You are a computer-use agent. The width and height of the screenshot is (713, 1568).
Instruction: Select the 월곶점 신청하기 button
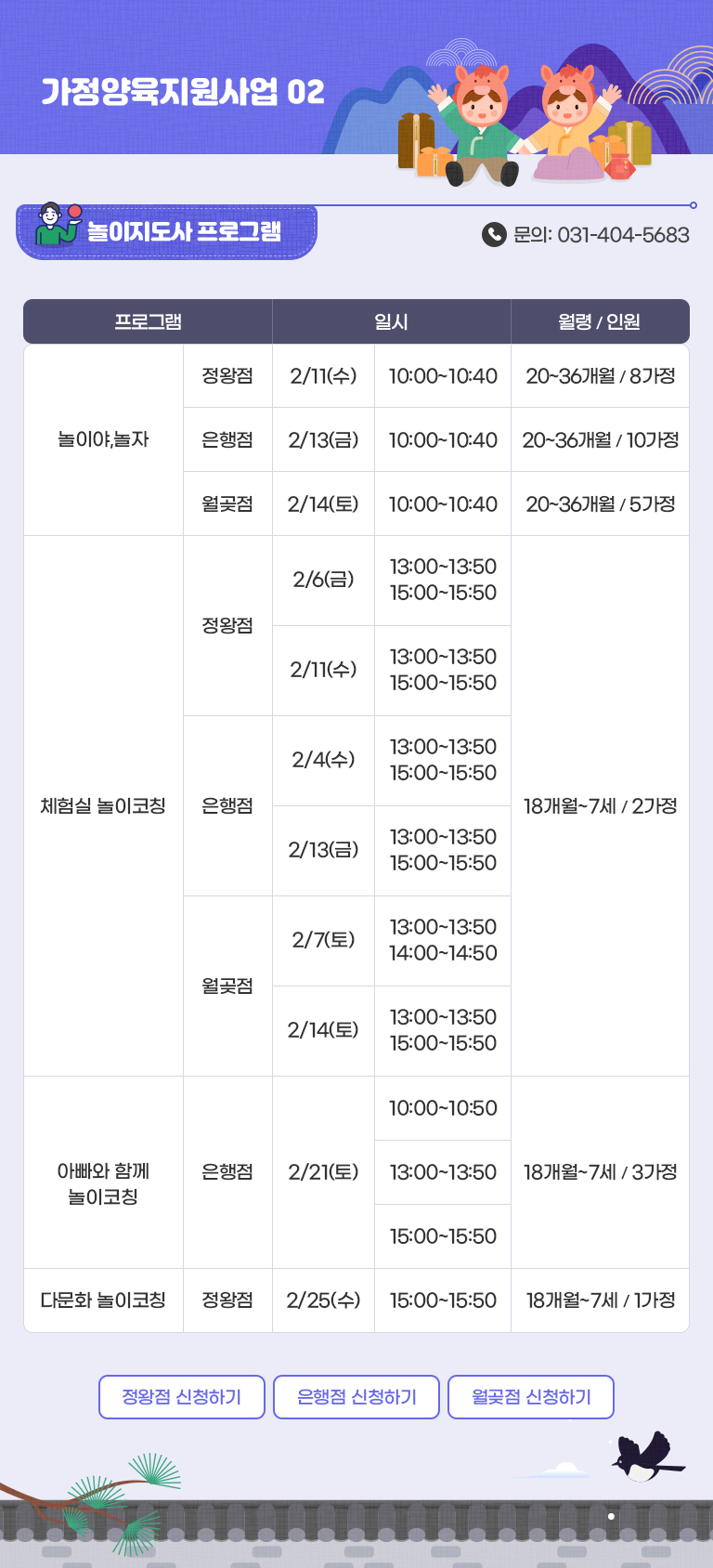click(531, 1397)
